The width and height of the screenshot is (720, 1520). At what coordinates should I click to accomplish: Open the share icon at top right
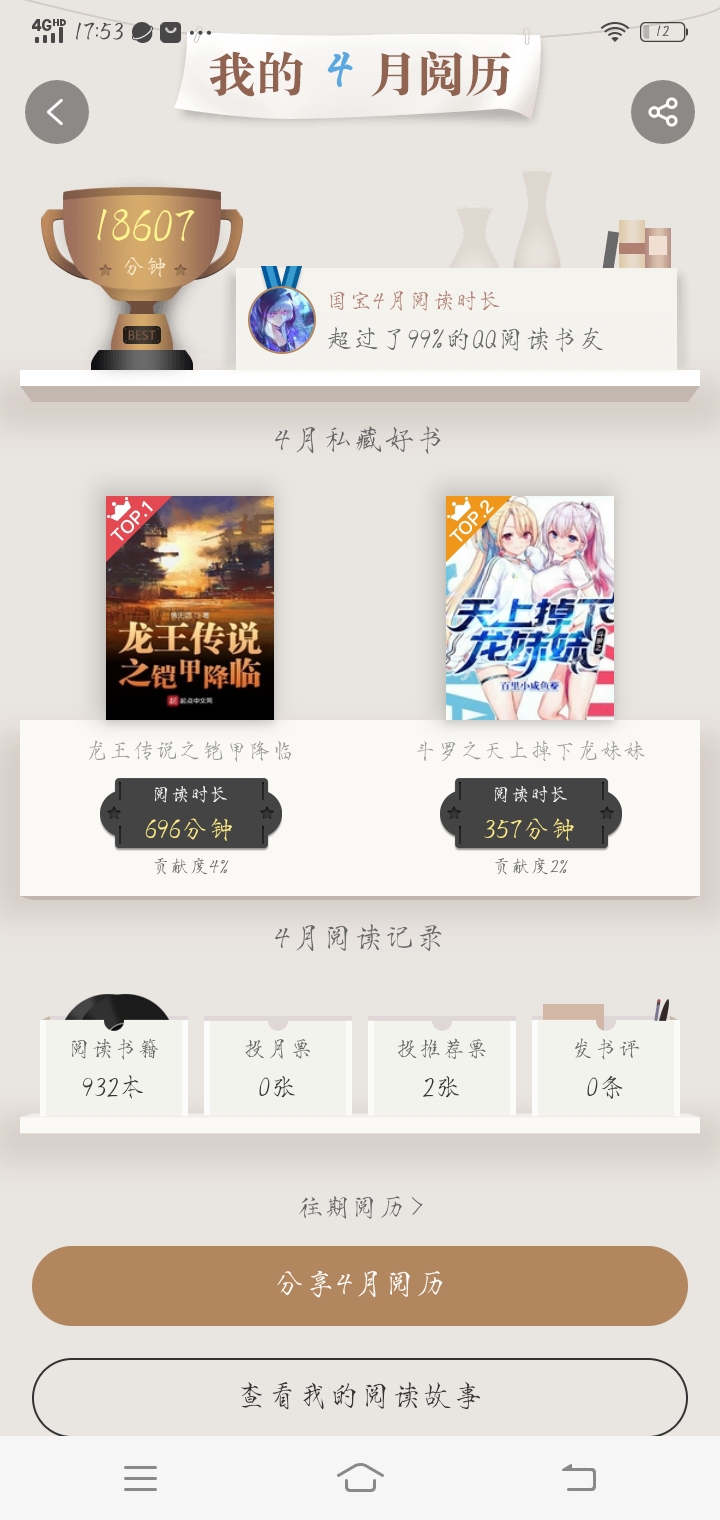click(x=663, y=112)
